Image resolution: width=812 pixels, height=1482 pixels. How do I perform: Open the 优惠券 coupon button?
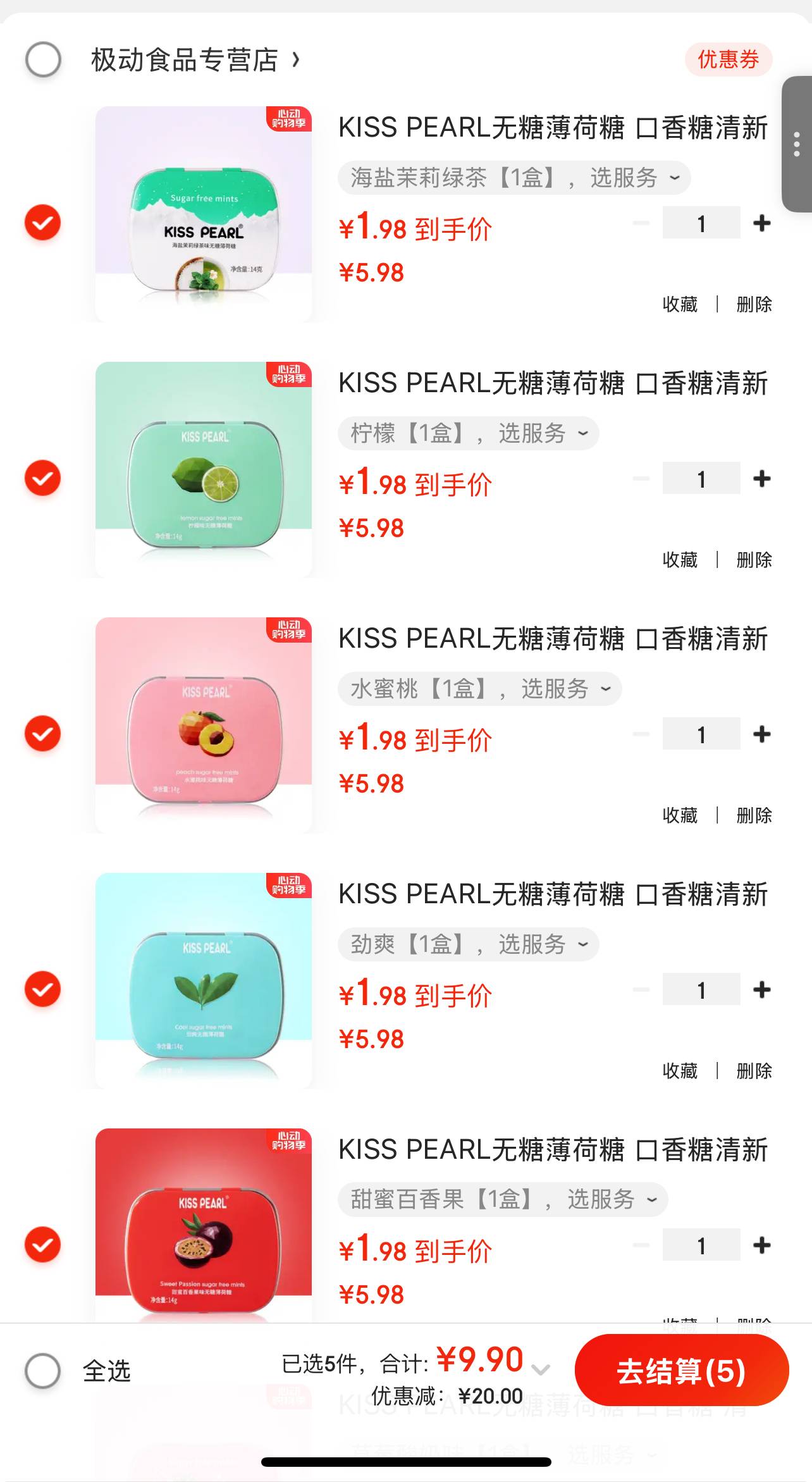tap(728, 60)
